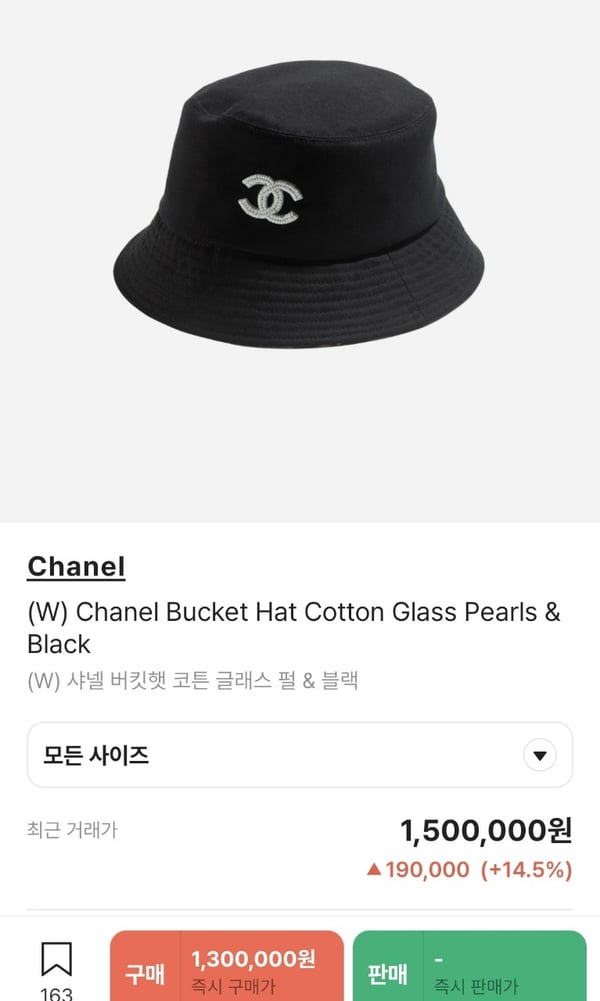
Task: Tap the red 구매 buy button
Action: point(226,968)
